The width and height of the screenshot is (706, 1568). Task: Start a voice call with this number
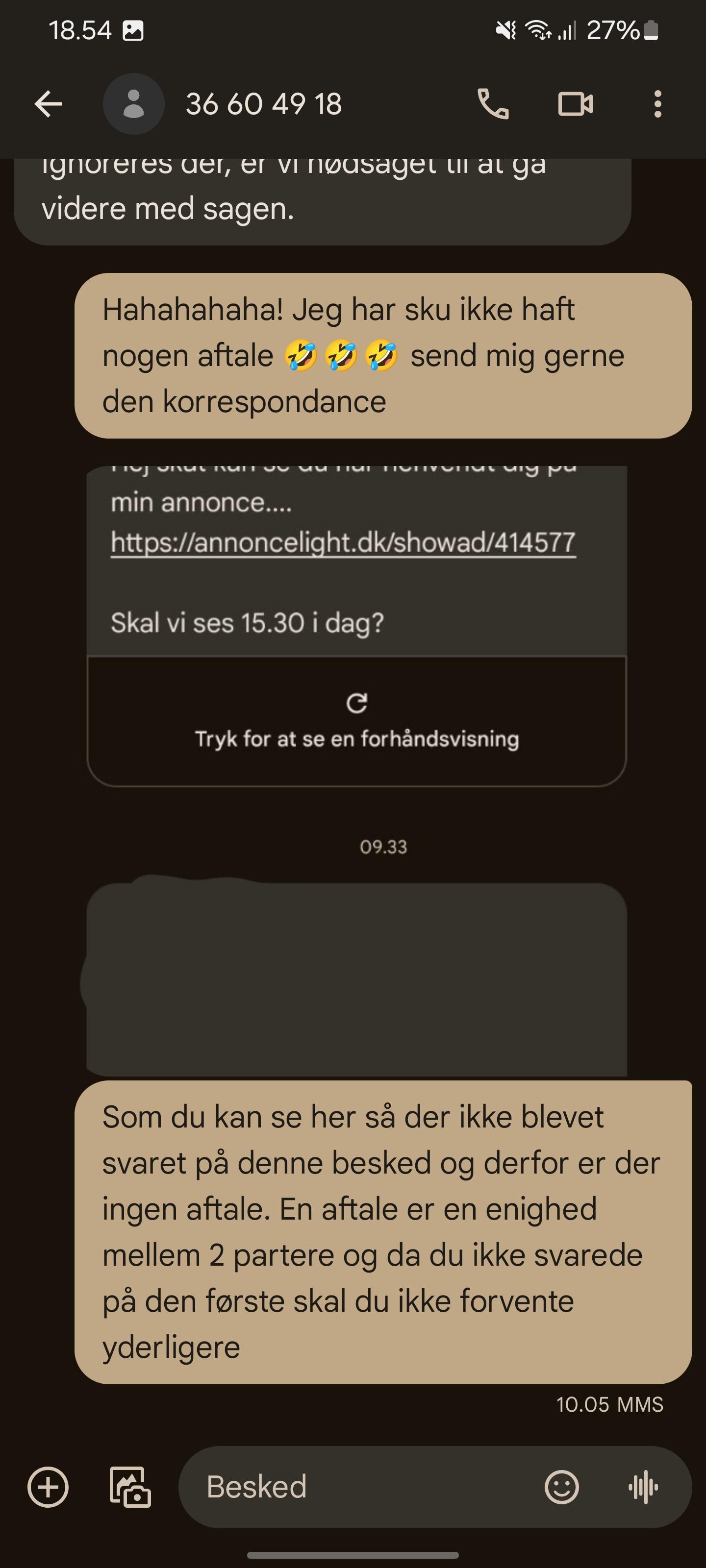492,104
